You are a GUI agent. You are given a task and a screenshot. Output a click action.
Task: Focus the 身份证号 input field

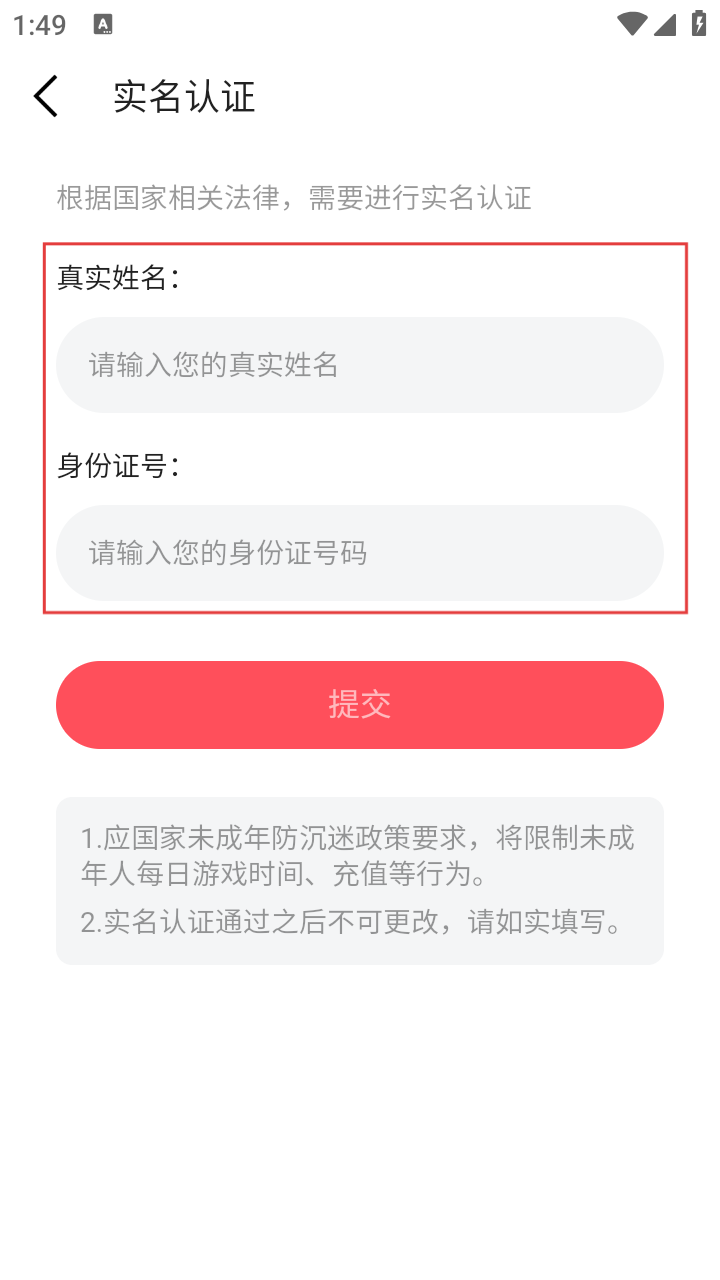[360, 553]
